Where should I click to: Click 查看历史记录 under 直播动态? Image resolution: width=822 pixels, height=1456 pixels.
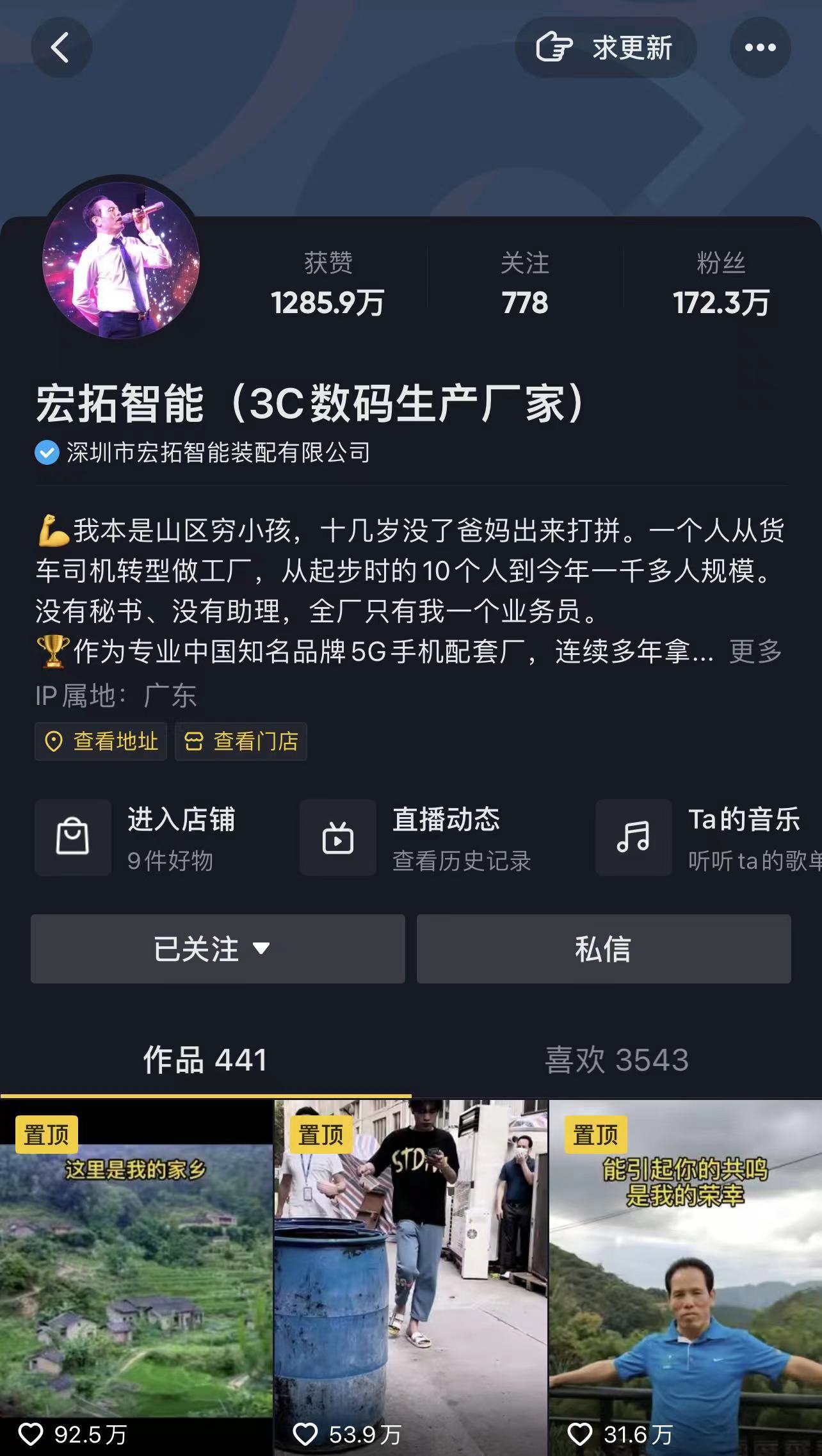pyautogui.click(x=461, y=861)
